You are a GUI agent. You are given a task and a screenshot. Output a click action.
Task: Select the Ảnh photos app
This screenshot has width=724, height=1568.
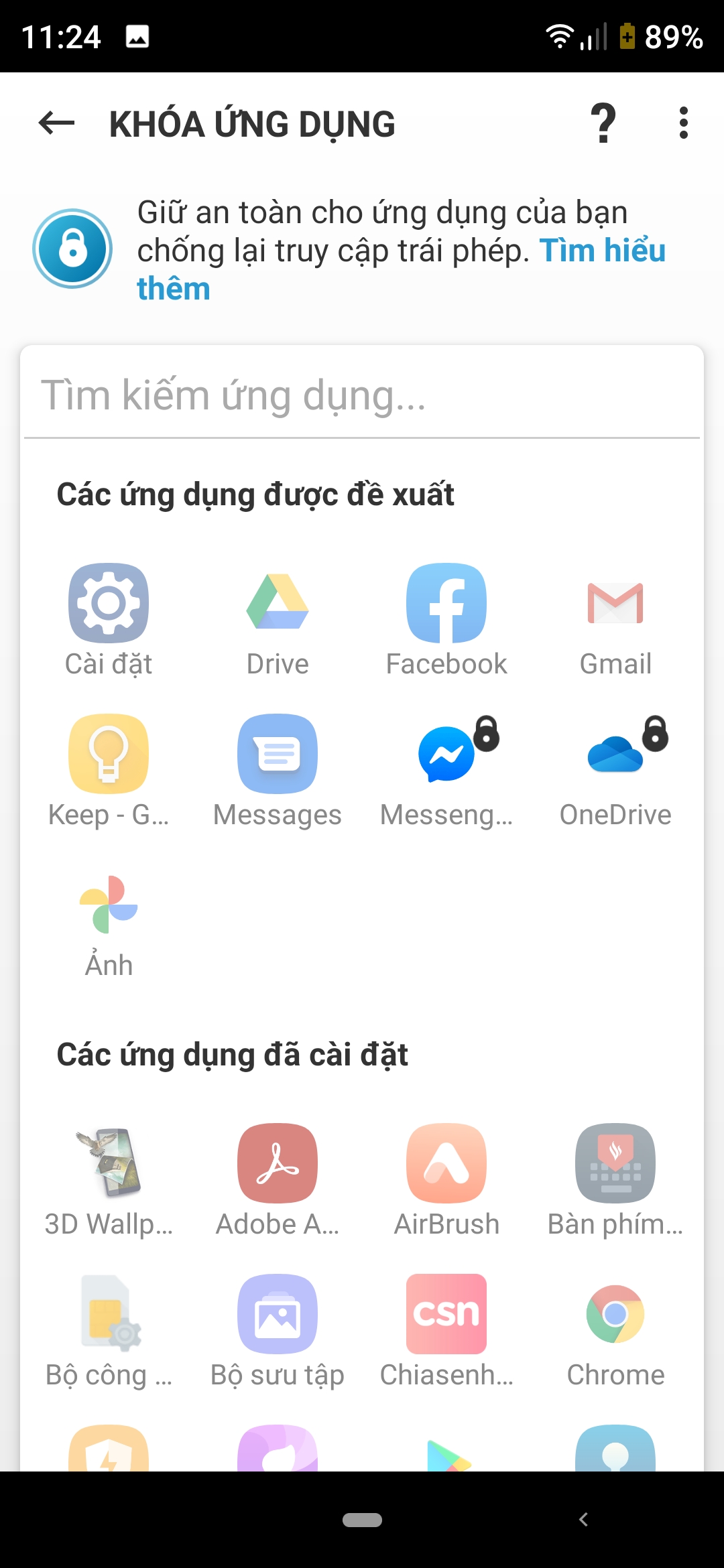109,905
